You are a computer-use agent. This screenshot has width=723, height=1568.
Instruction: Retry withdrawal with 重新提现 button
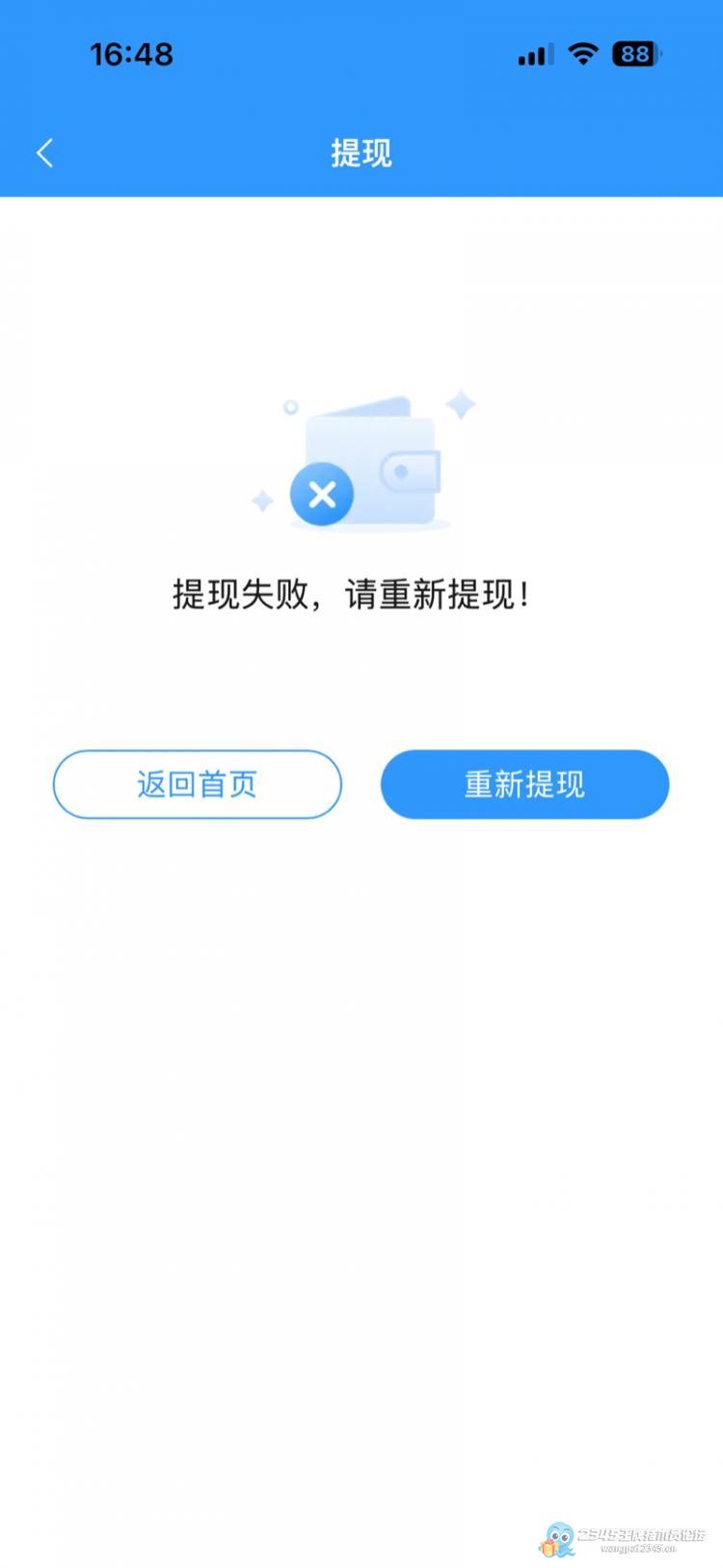[x=524, y=784]
